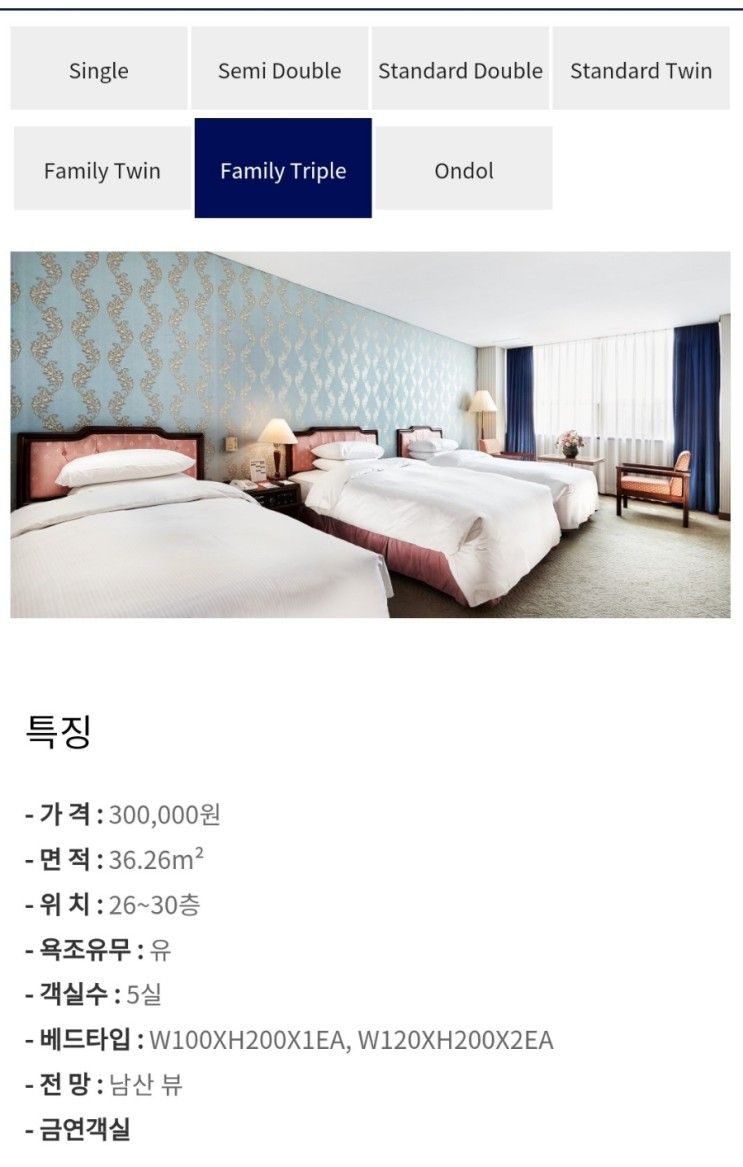Tap the Family Triple tab
Screen dimensions: 743x1167
pyautogui.click(x=283, y=169)
